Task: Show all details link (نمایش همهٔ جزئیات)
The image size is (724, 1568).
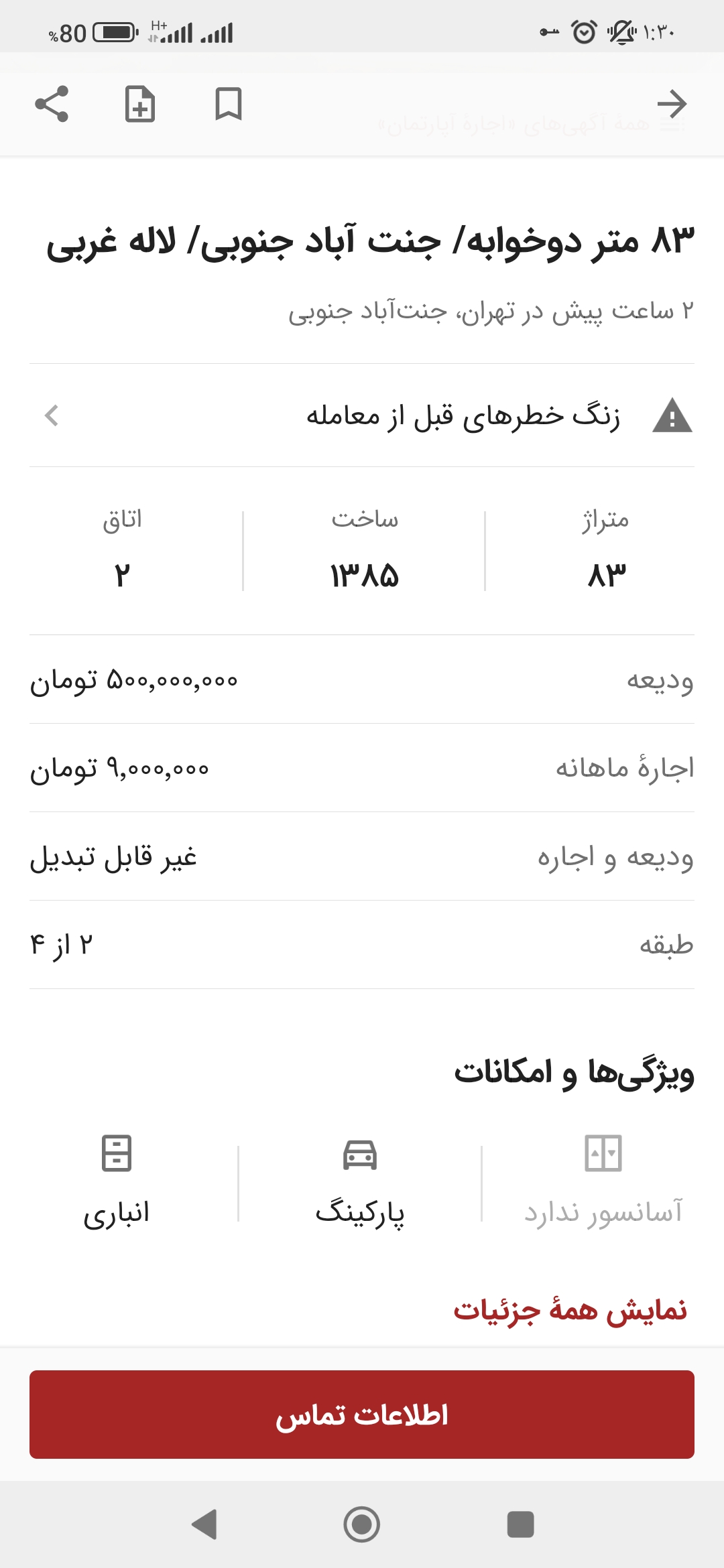Action: pos(570,1309)
